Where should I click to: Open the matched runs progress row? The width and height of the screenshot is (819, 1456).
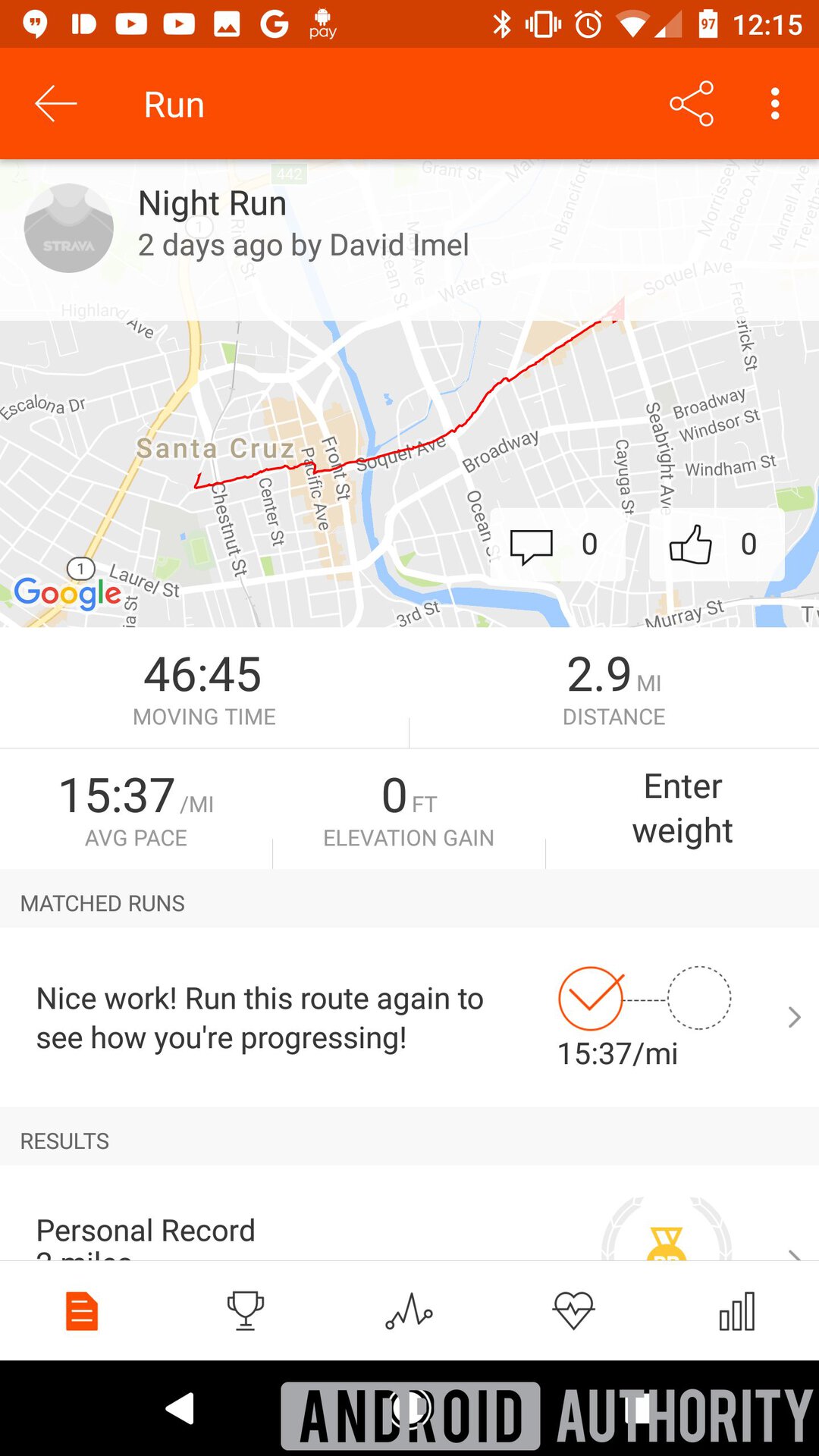point(409,1018)
